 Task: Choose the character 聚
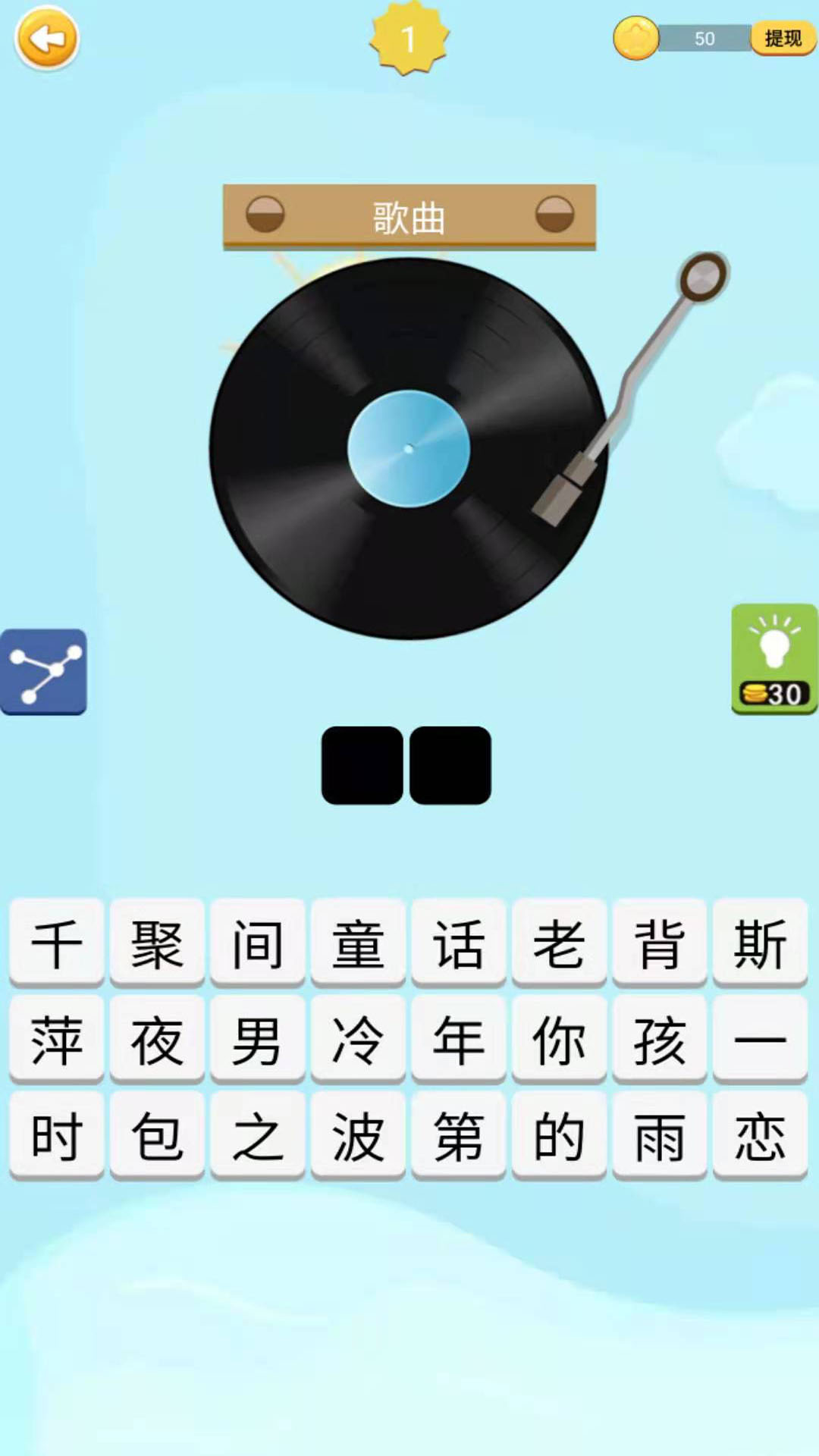click(157, 943)
